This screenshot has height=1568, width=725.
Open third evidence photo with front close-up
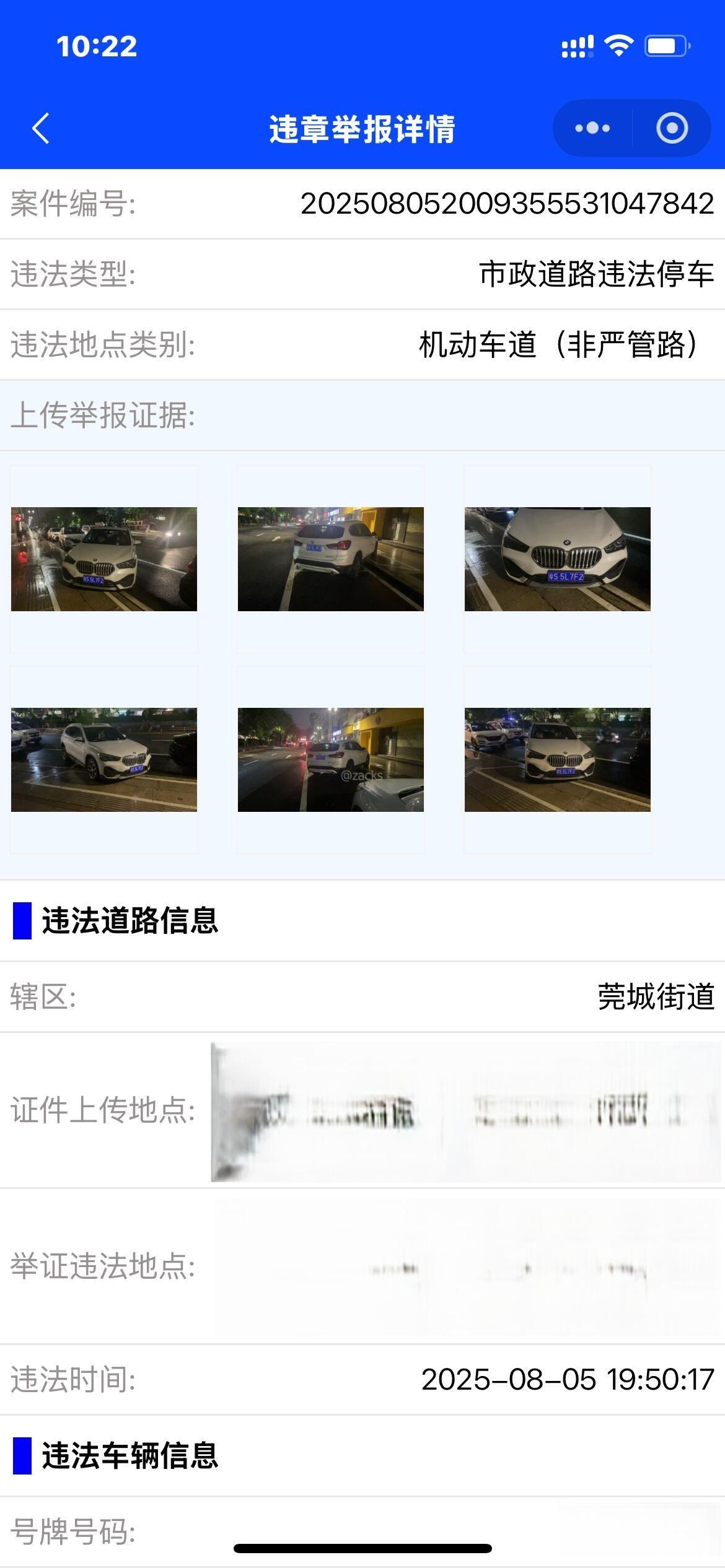pos(558,559)
